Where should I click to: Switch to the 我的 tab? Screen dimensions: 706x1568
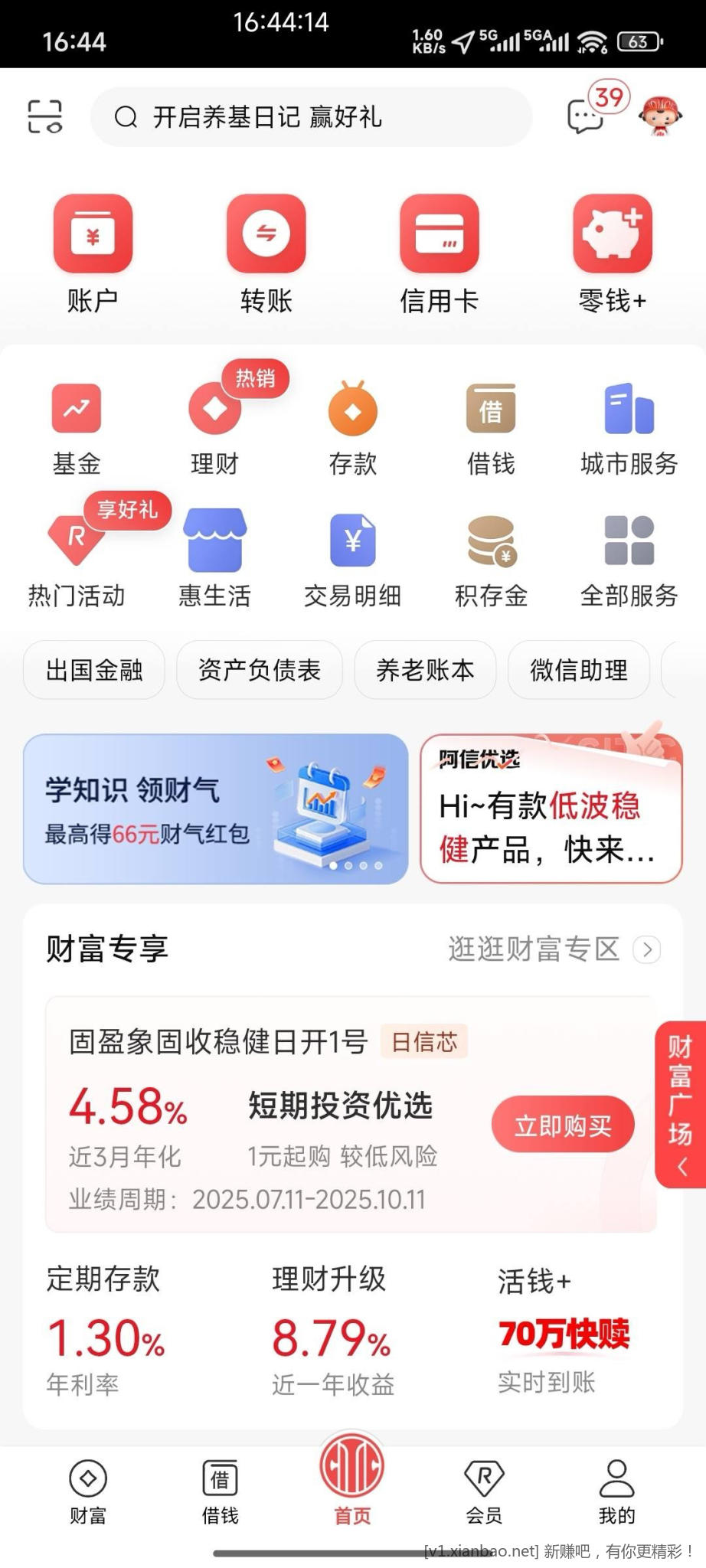coord(616,1491)
